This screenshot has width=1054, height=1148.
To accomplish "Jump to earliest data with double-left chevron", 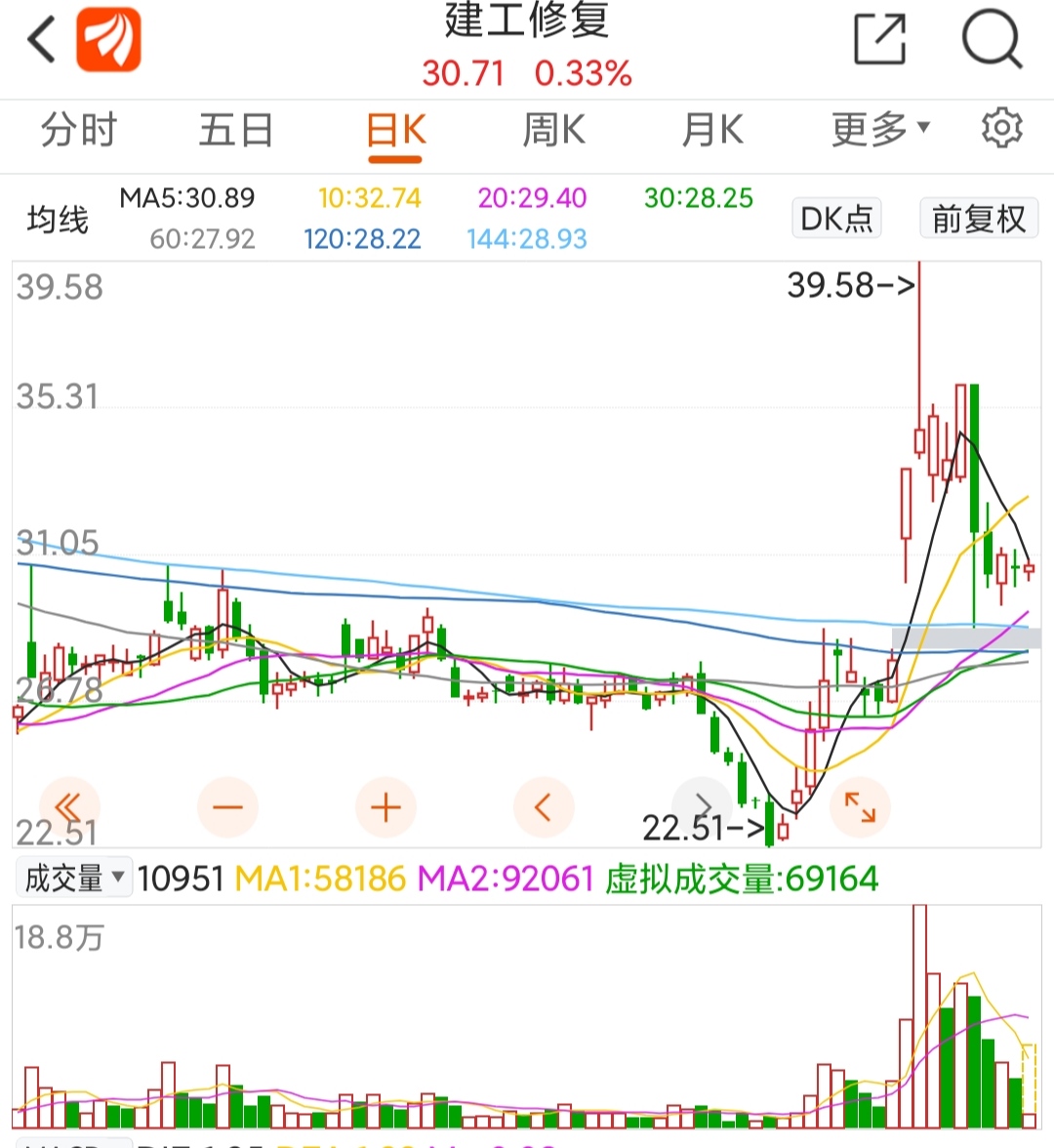I will point(68,807).
